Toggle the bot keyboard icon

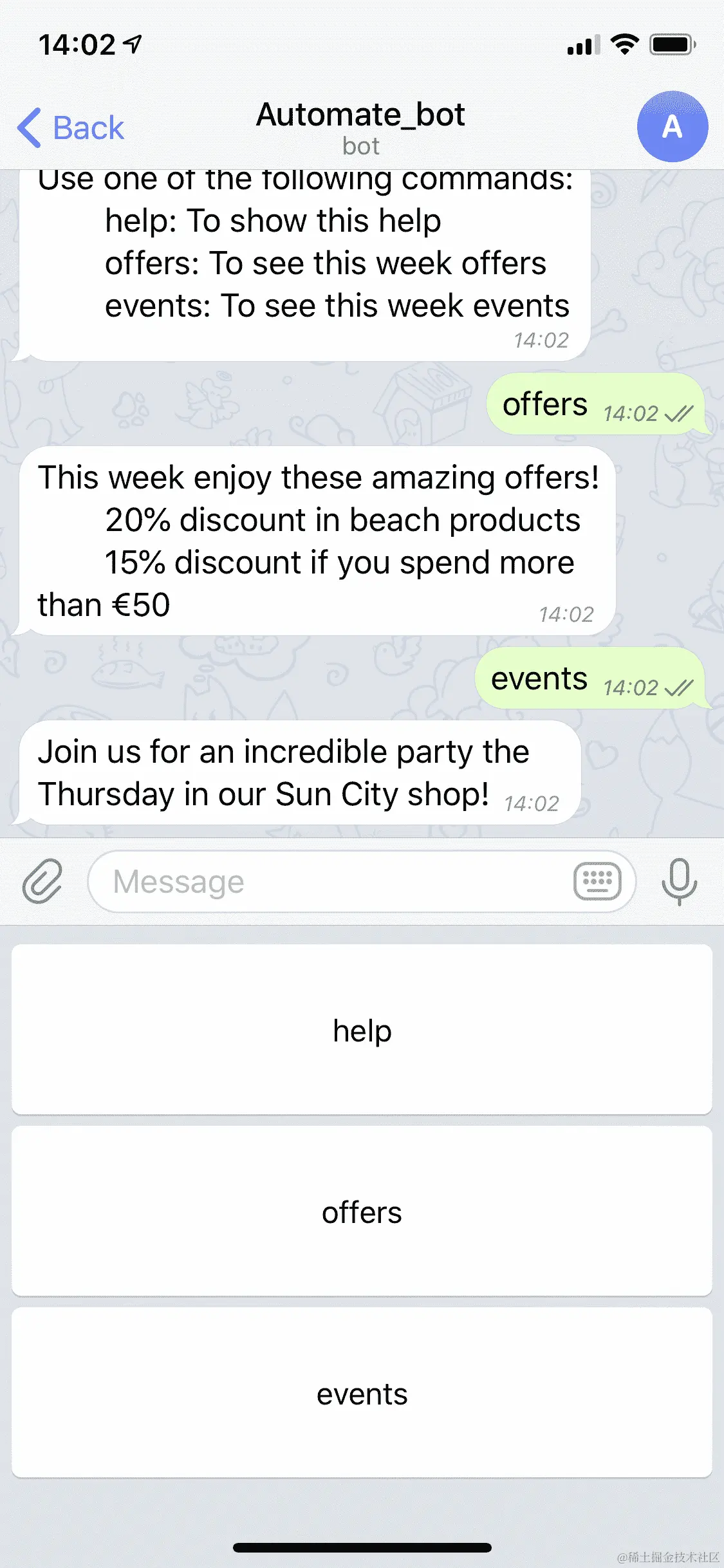(x=597, y=881)
